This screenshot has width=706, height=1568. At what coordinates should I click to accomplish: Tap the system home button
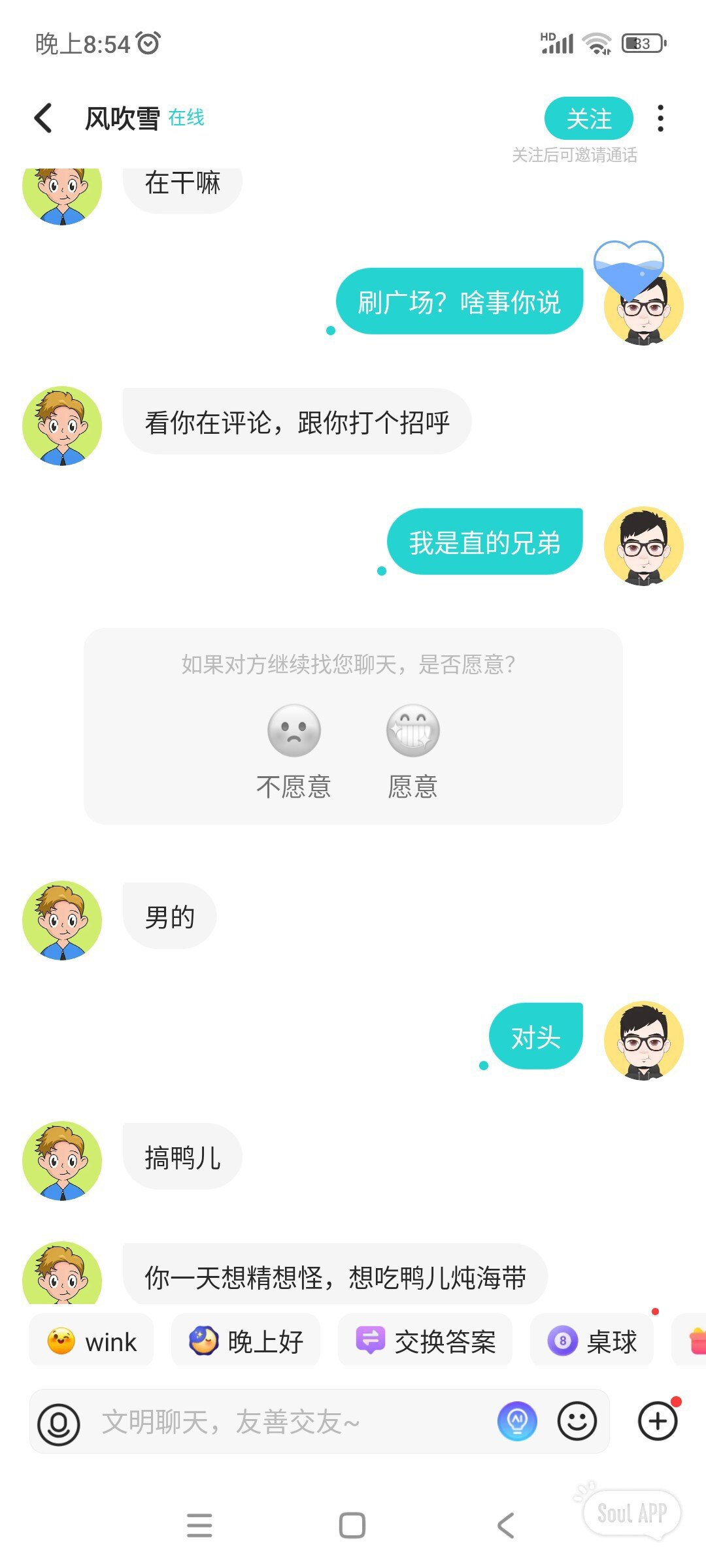[352, 1526]
